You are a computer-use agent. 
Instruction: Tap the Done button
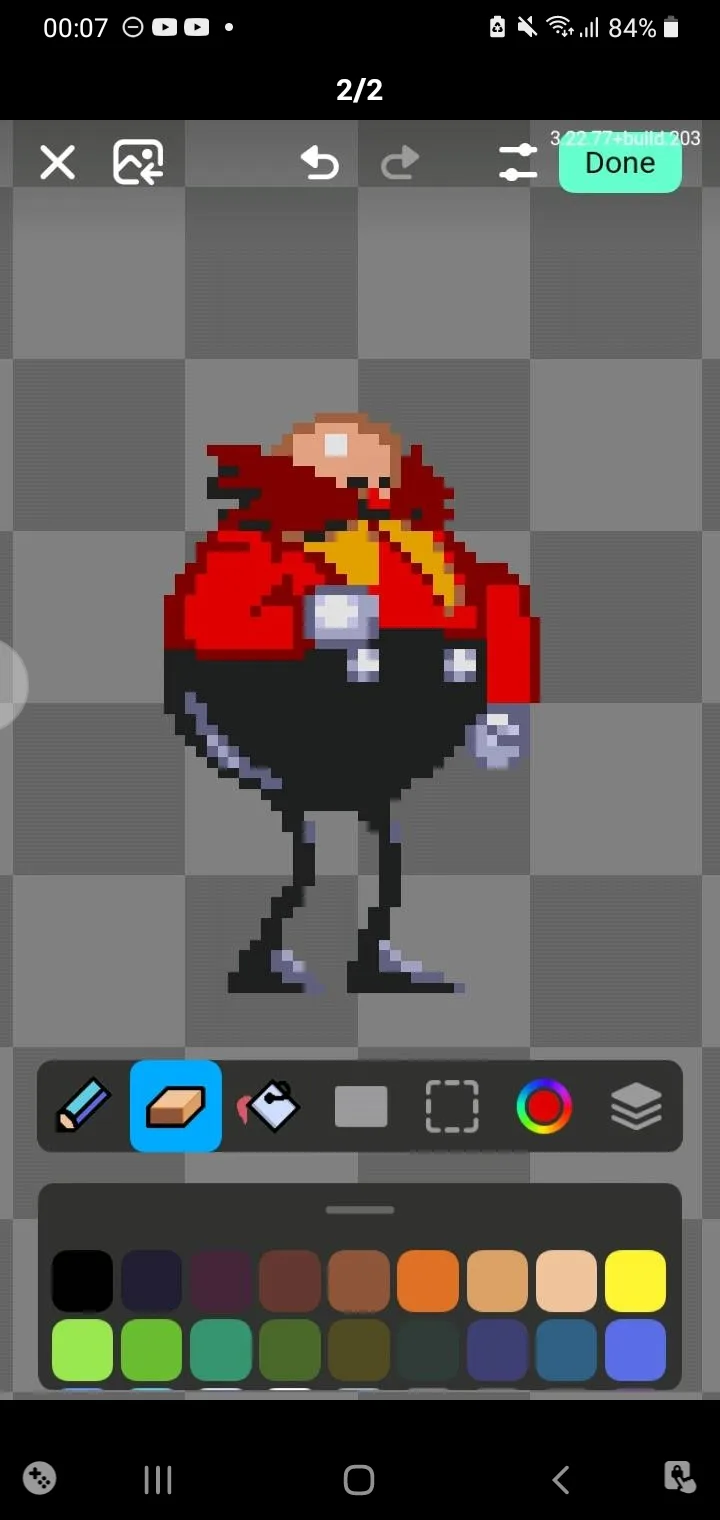click(x=620, y=164)
